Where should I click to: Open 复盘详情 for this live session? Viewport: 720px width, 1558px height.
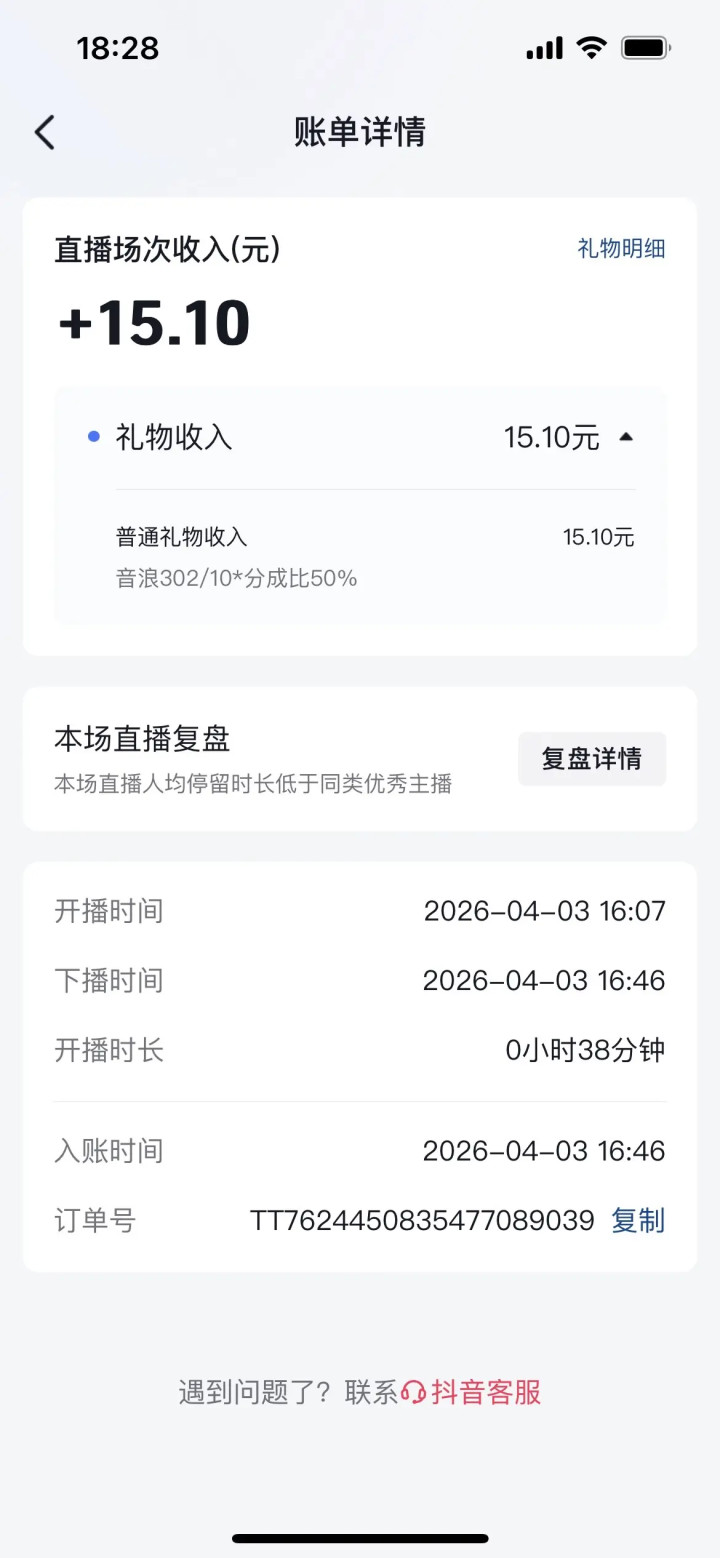591,759
